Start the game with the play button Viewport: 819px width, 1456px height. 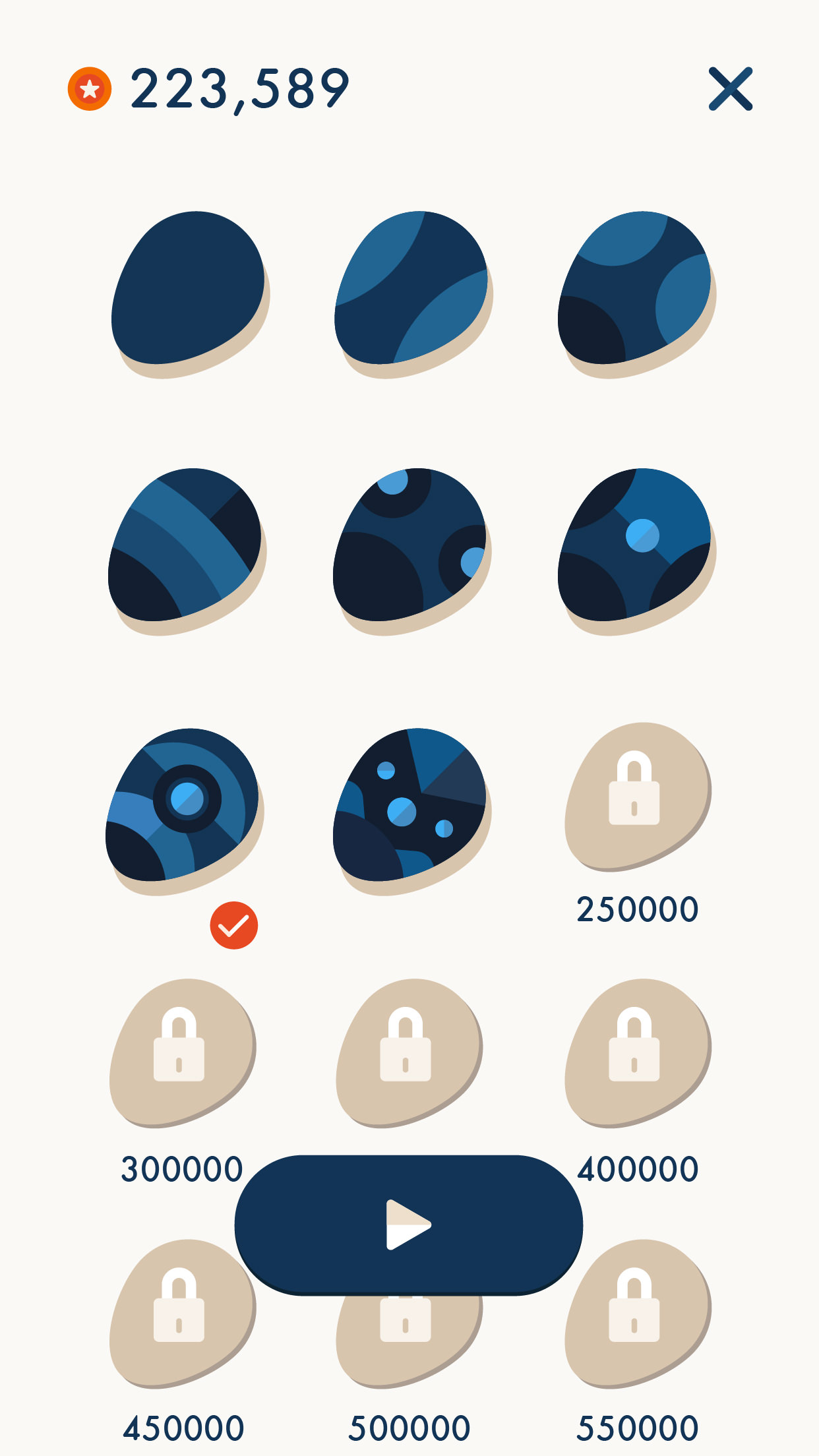(409, 1224)
